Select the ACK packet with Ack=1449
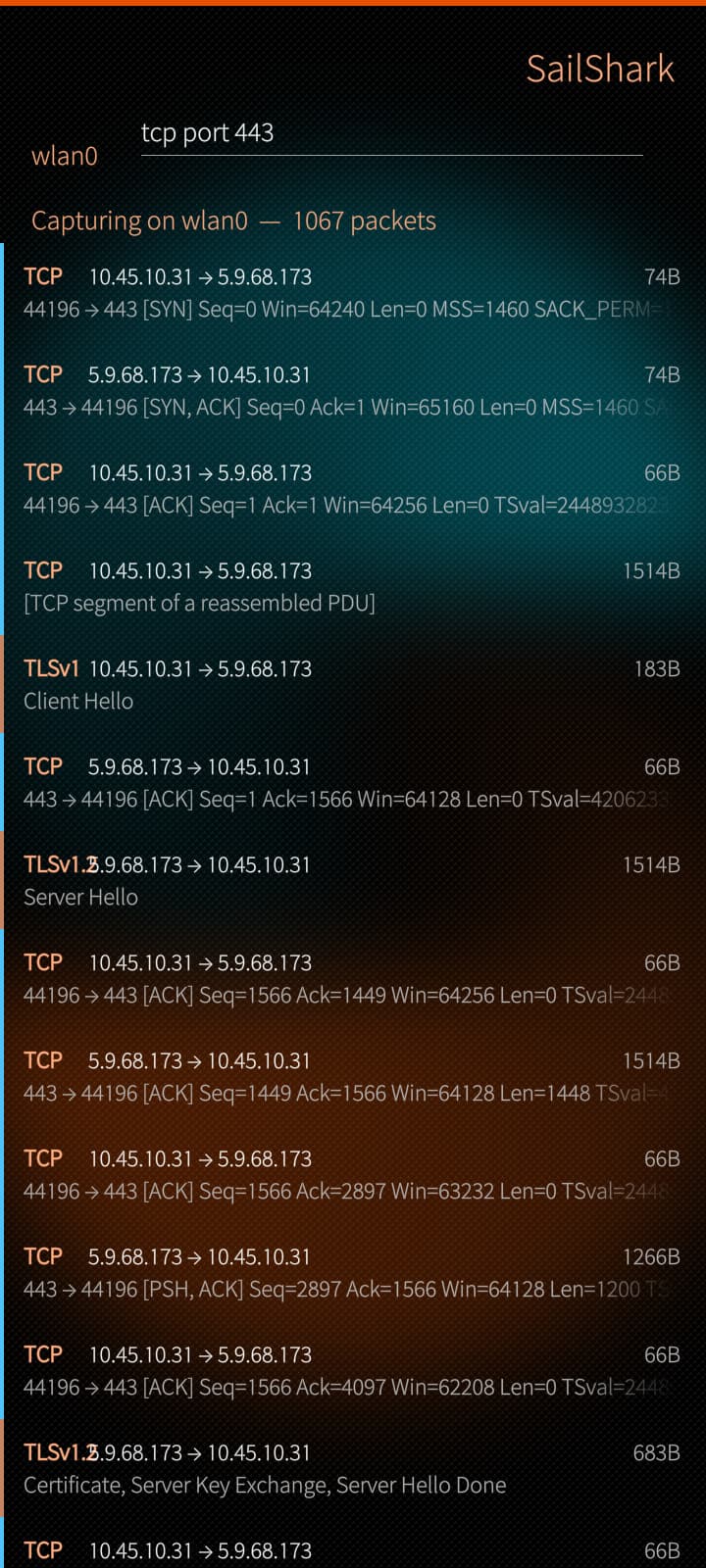This screenshot has width=706, height=1568. 351,978
